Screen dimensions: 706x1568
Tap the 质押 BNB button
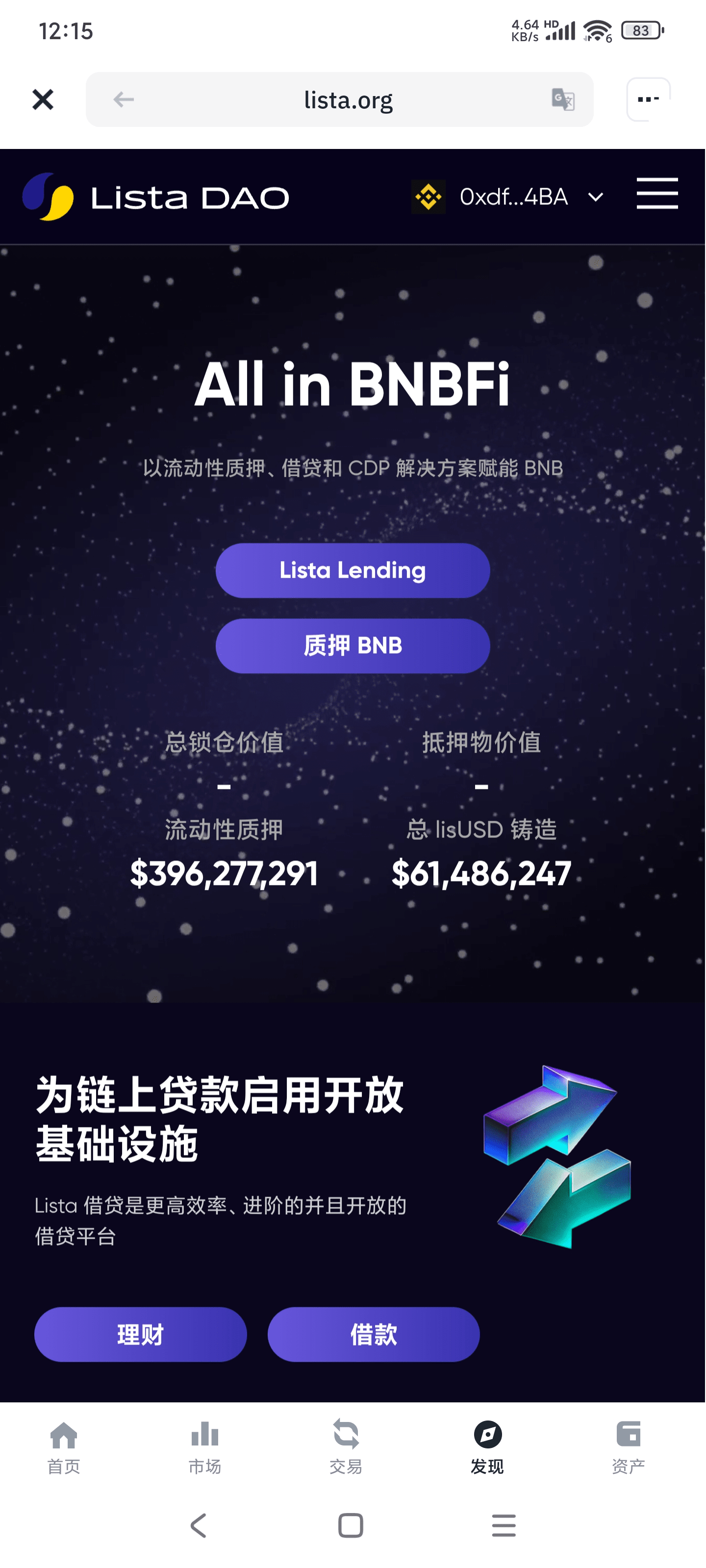tap(352, 646)
